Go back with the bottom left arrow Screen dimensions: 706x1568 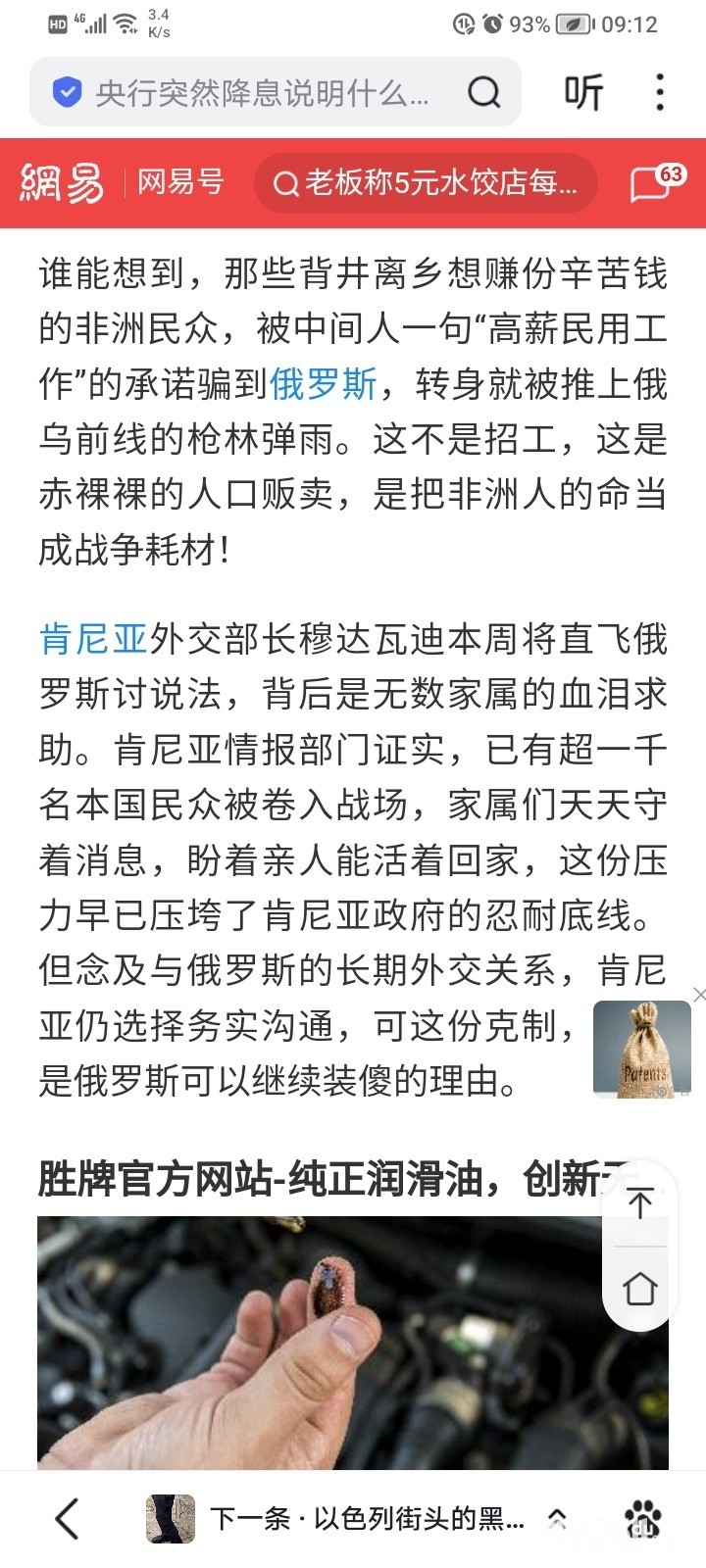67,1519
